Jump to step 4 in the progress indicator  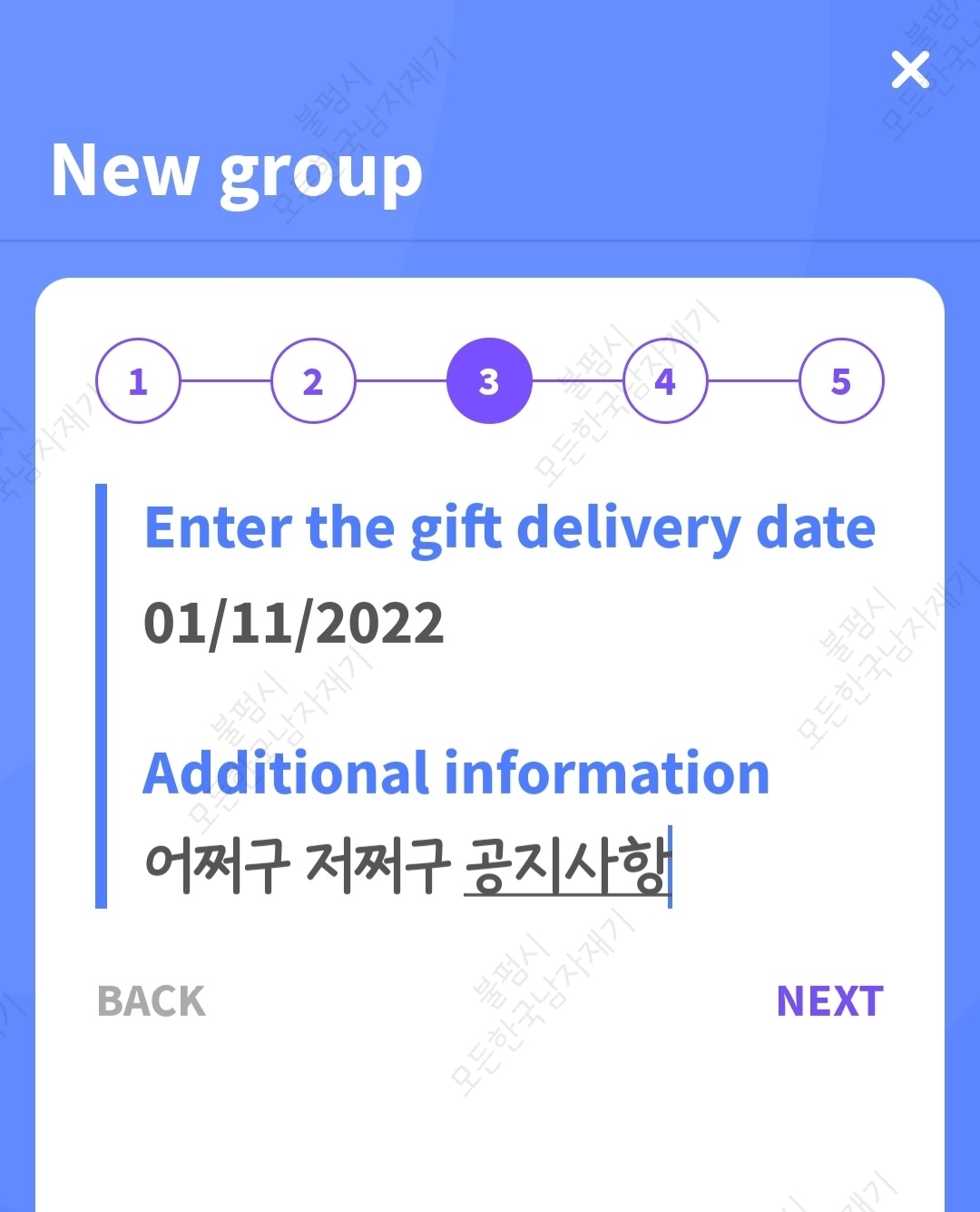pos(665,381)
